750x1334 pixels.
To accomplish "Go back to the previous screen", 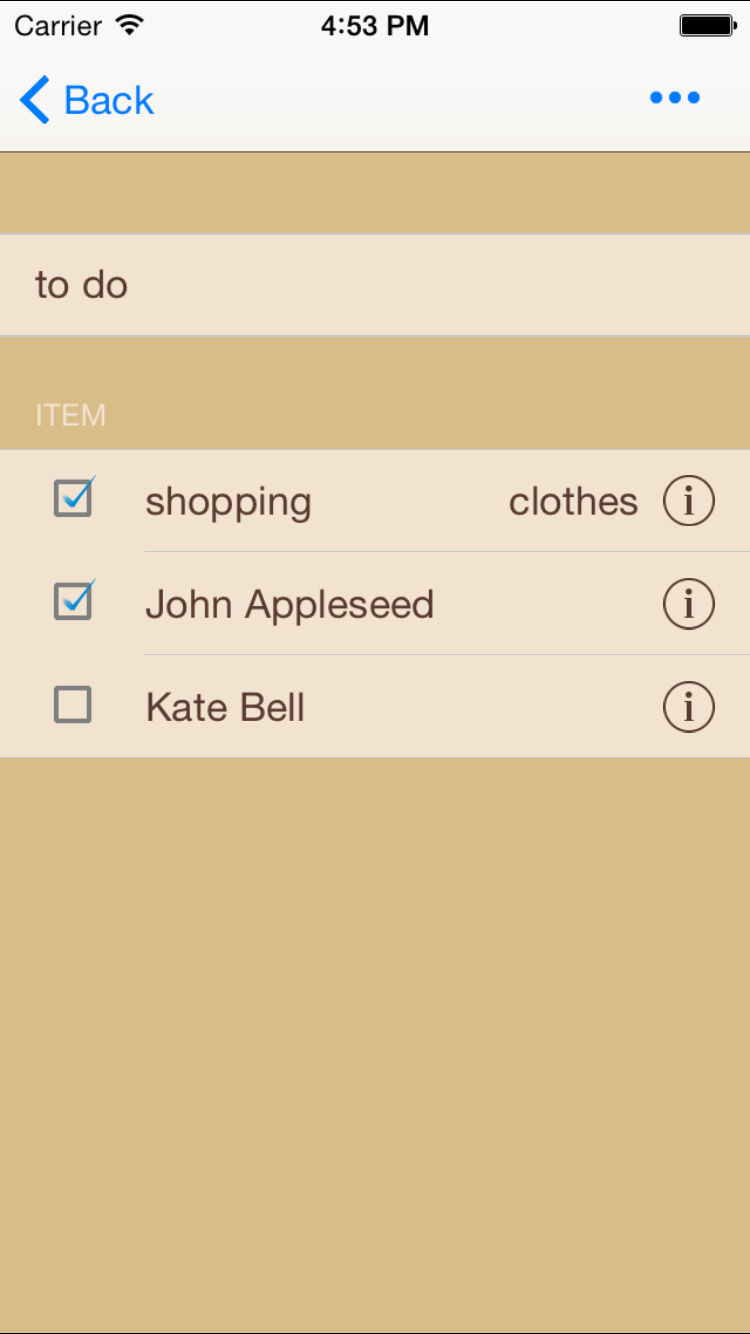I will 86,100.
